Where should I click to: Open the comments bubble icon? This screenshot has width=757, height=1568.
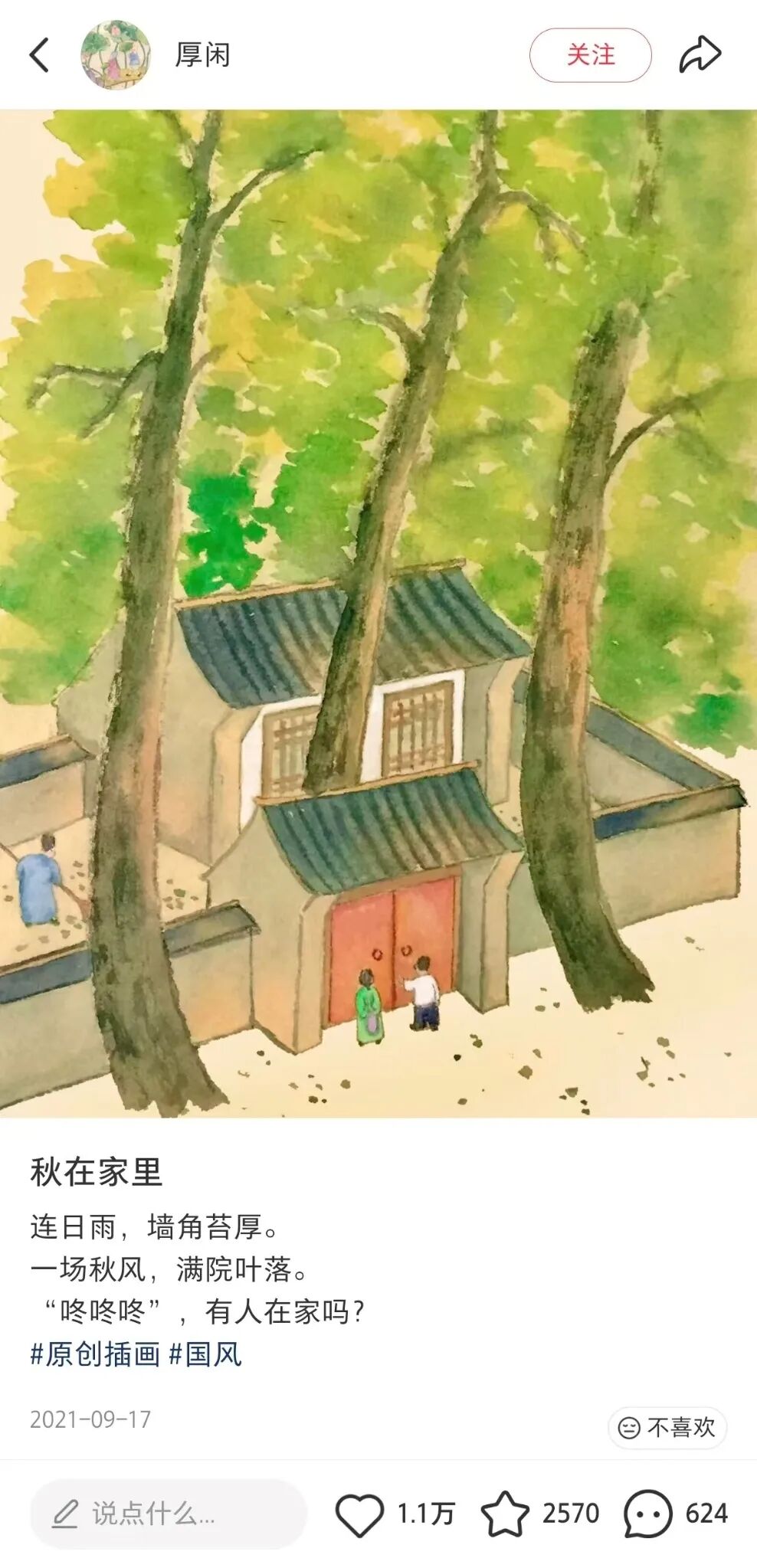(647, 1514)
